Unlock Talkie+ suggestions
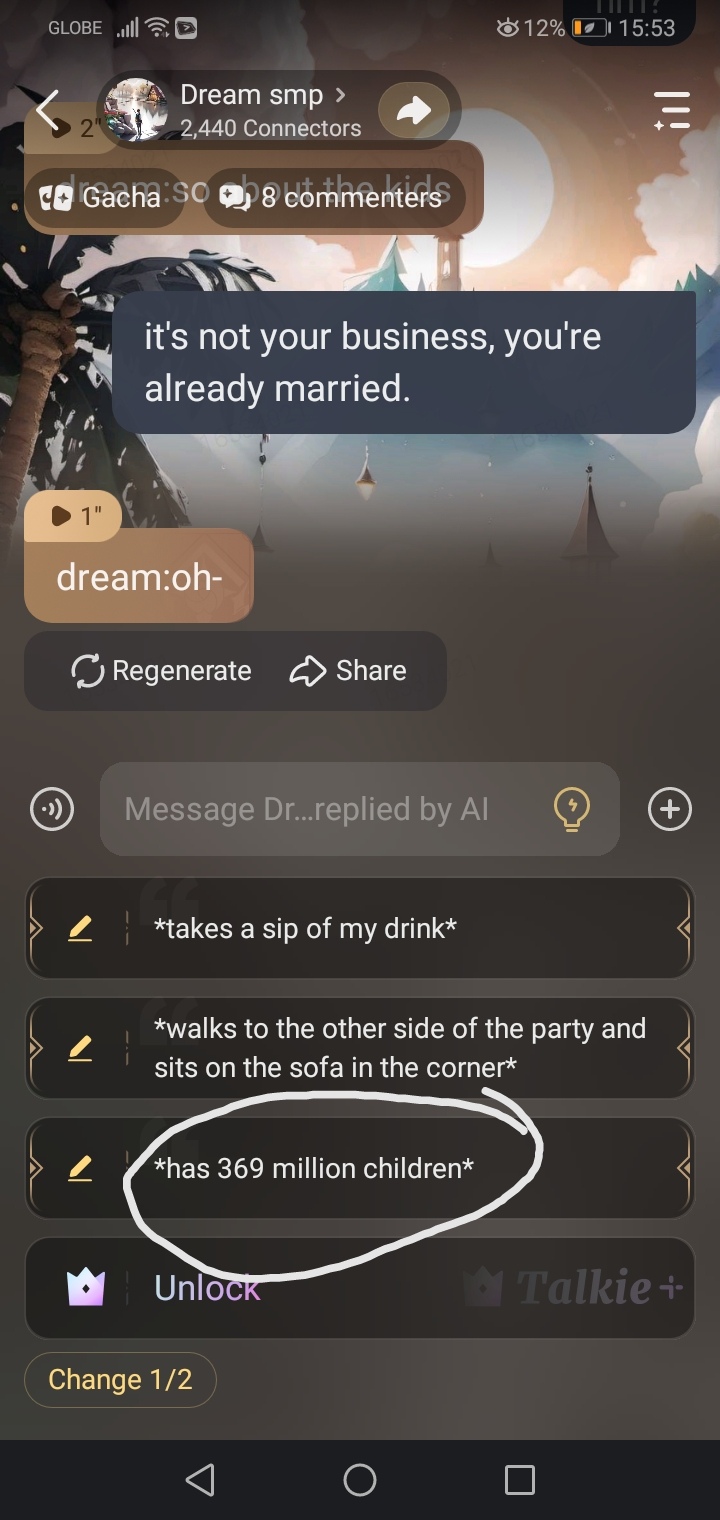Image resolution: width=720 pixels, height=1520 pixels. (360, 1287)
